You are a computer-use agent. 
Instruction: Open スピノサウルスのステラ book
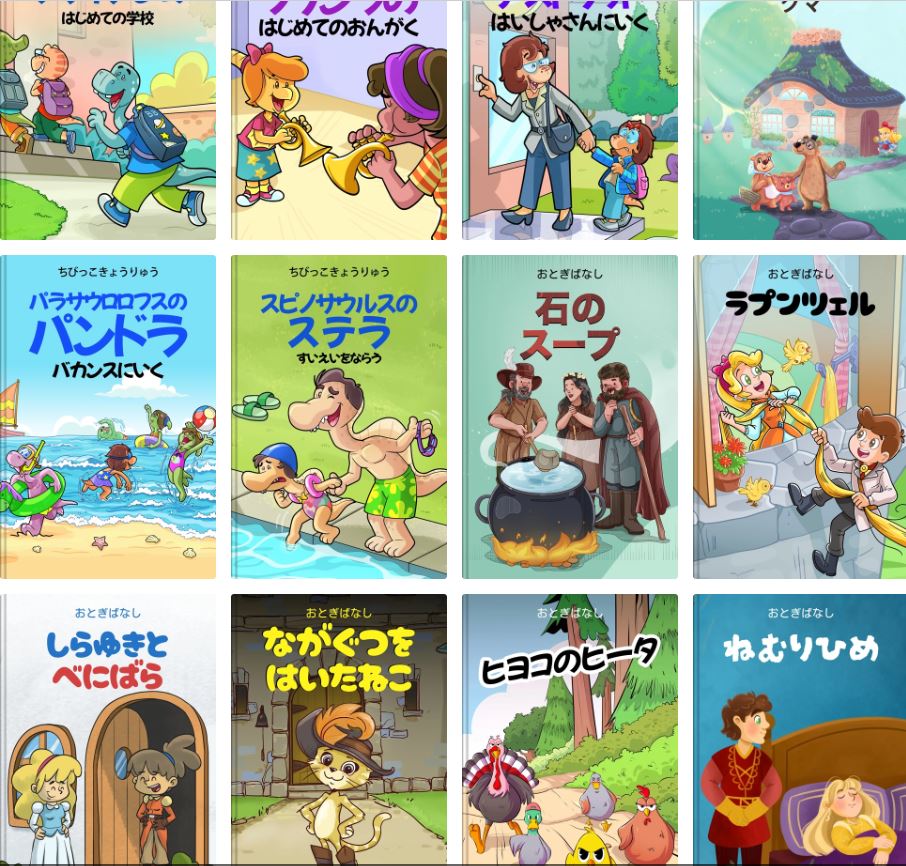click(339, 417)
